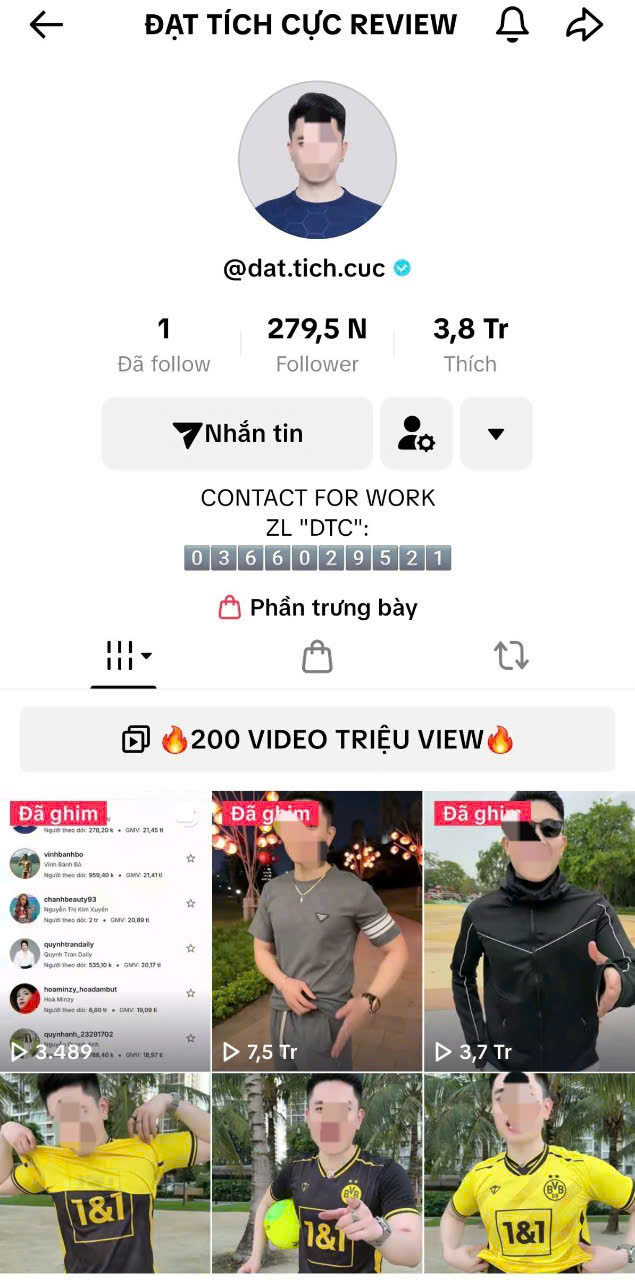View the Đã follow list

click(x=164, y=345)
